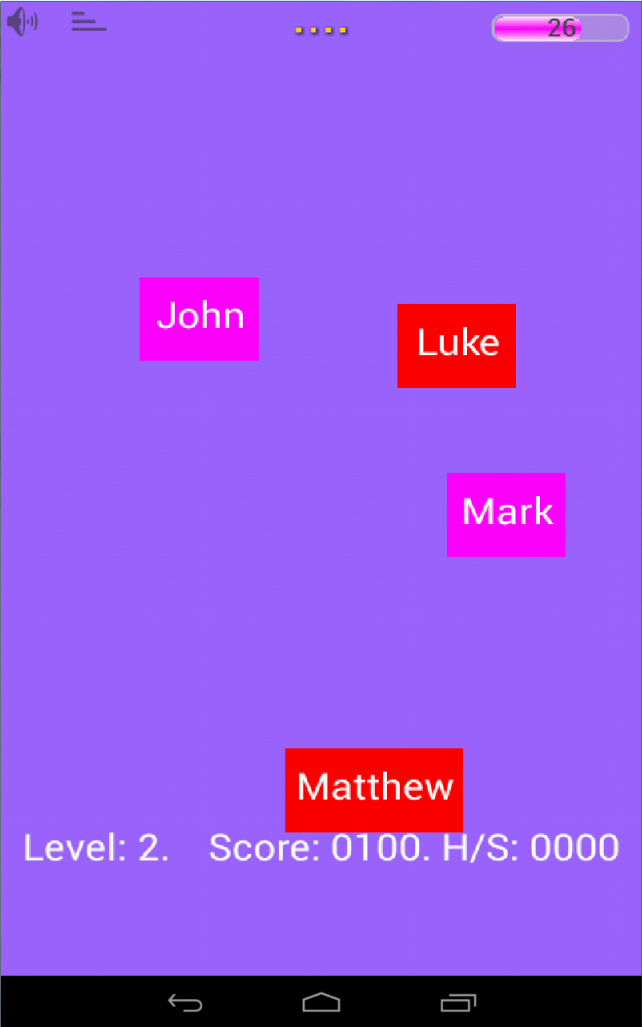The image size is (642, 1027).
Task: Mute the game sound
Action: pyautogui.click(x=21, y=22)
